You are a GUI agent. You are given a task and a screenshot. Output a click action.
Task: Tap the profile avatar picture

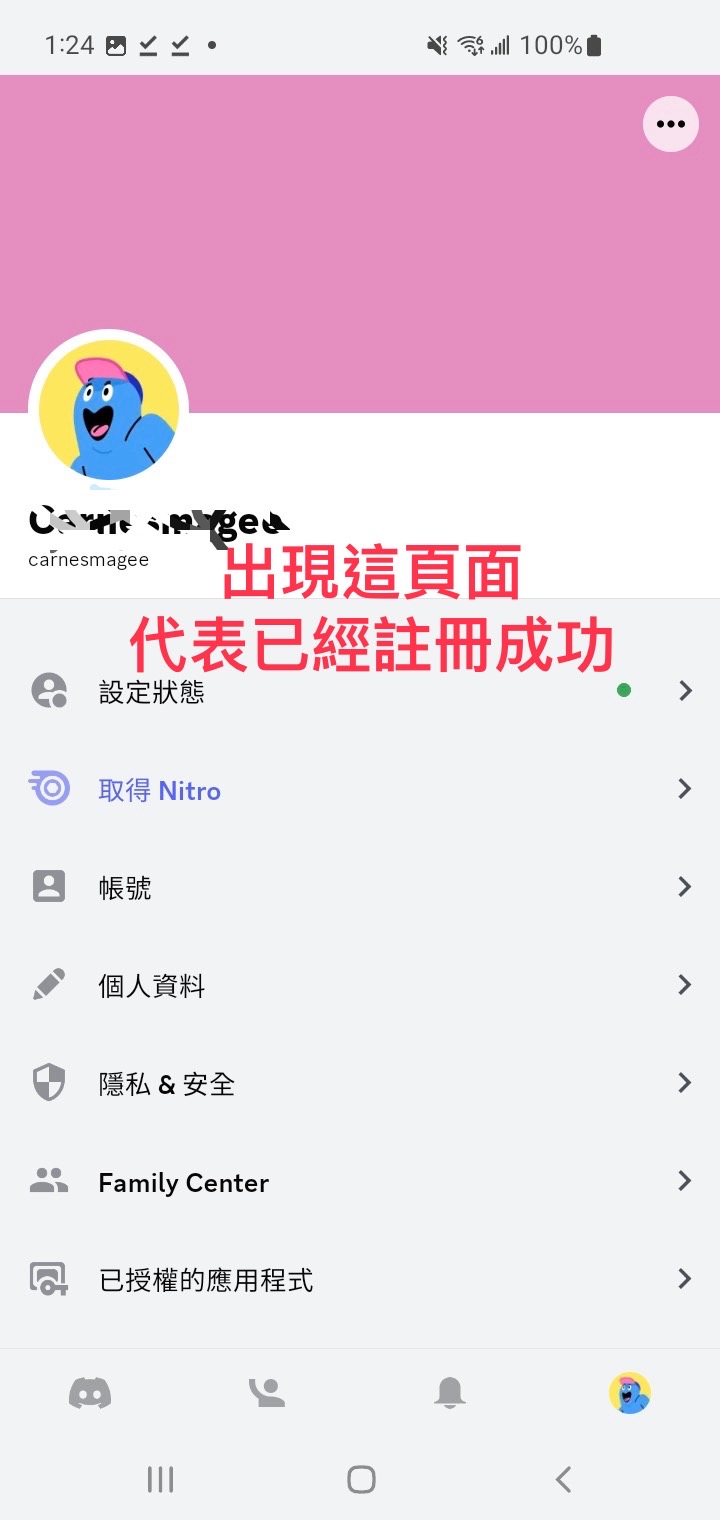109,410
